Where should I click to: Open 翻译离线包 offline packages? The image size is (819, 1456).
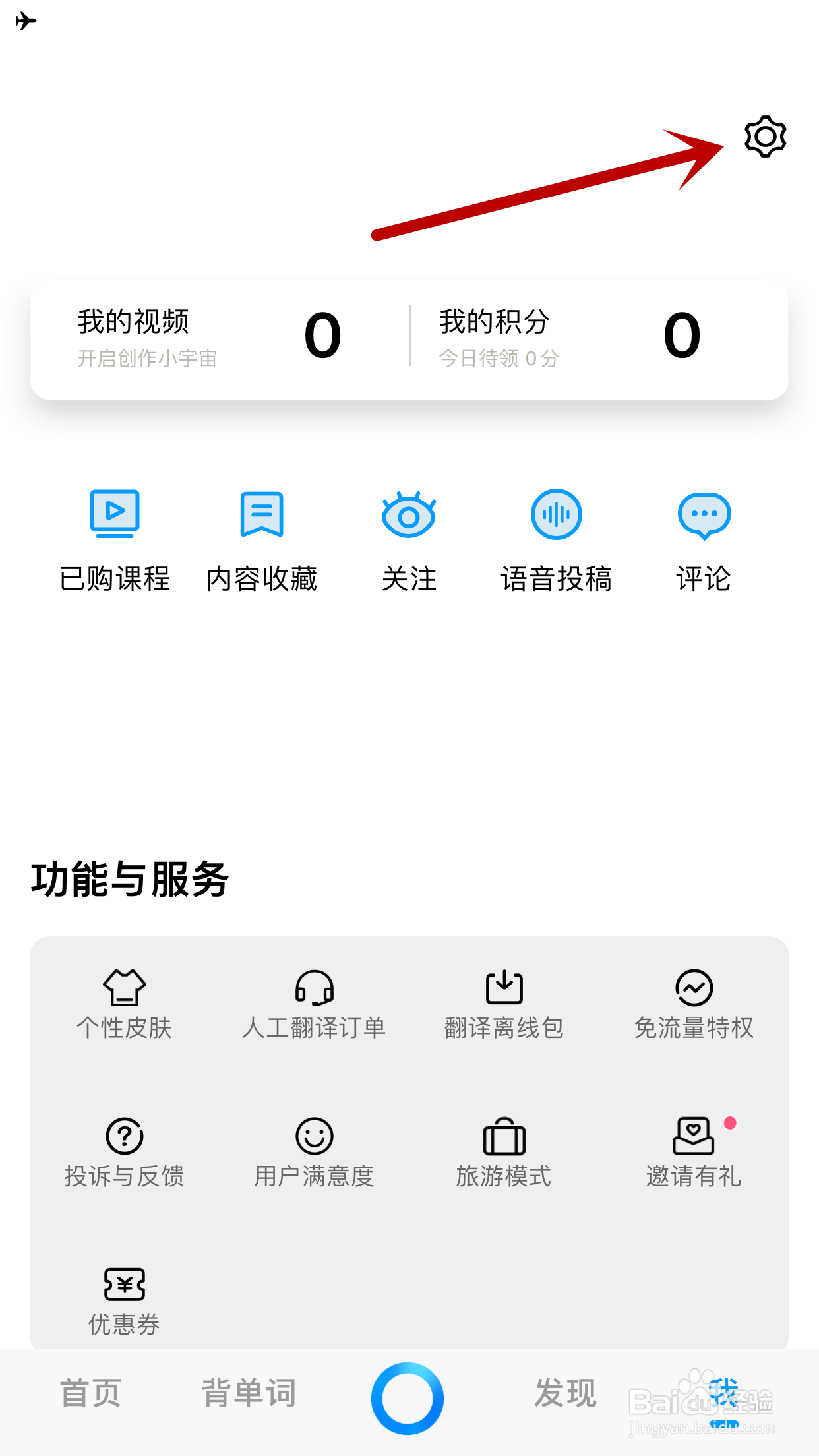pos(504,1004)
